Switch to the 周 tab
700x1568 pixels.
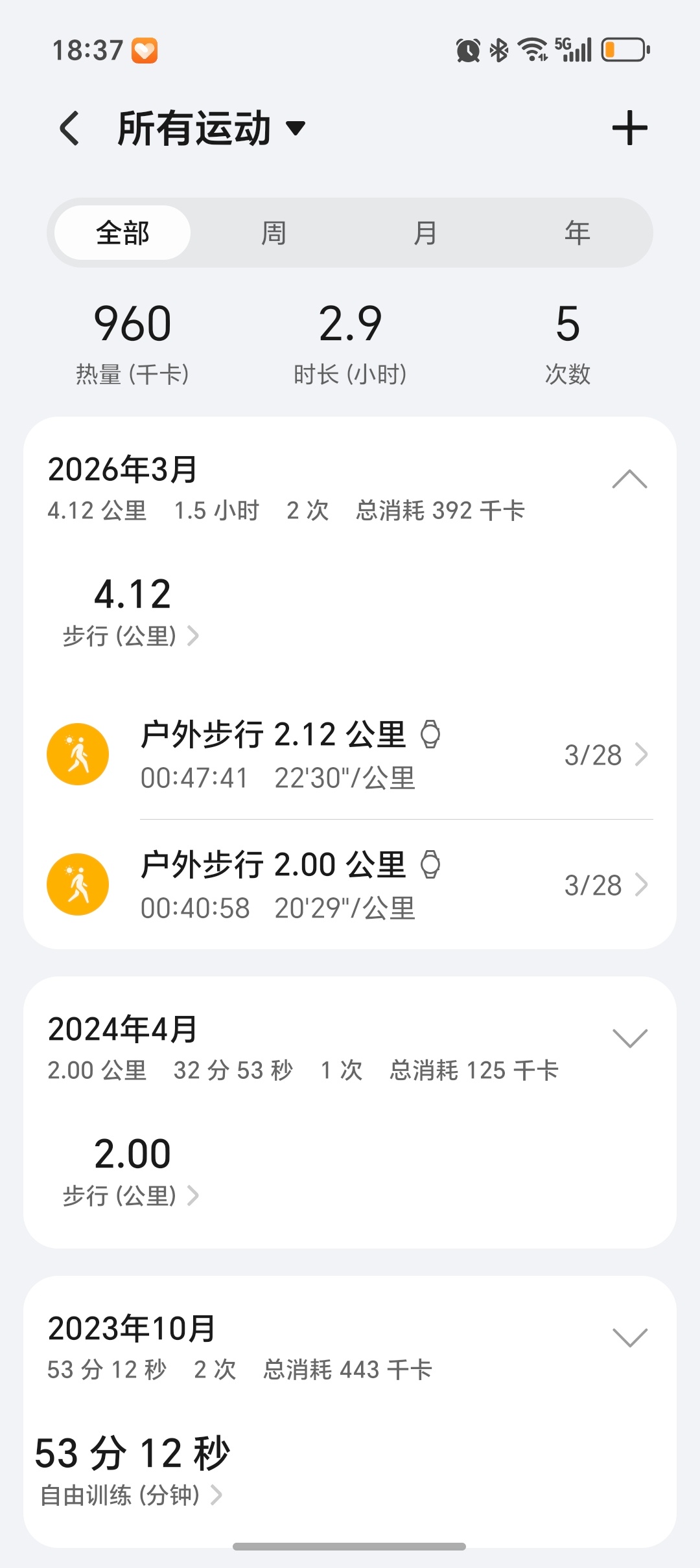click(274, 233)
